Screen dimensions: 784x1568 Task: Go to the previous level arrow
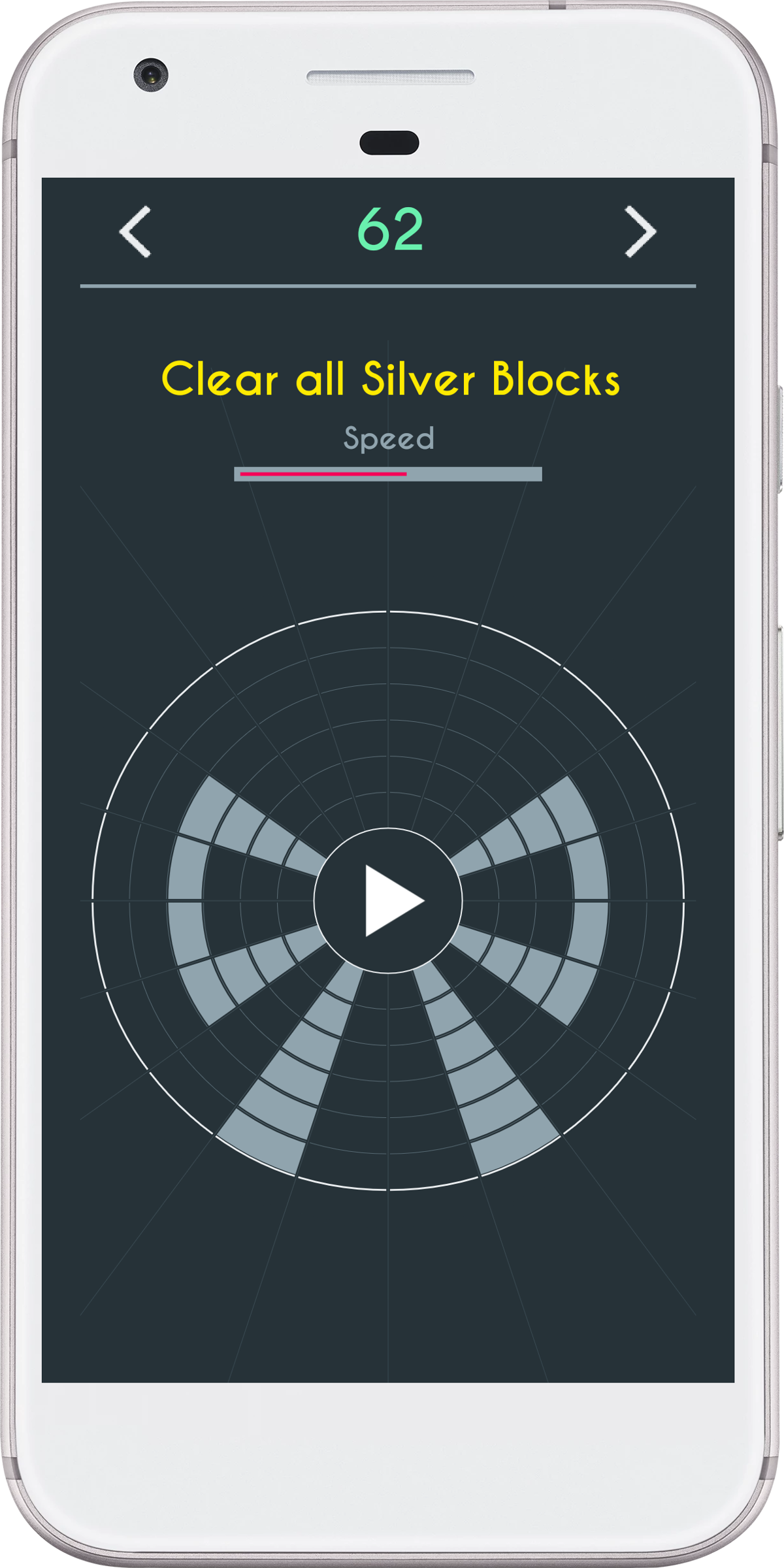[x=135, y=231]
